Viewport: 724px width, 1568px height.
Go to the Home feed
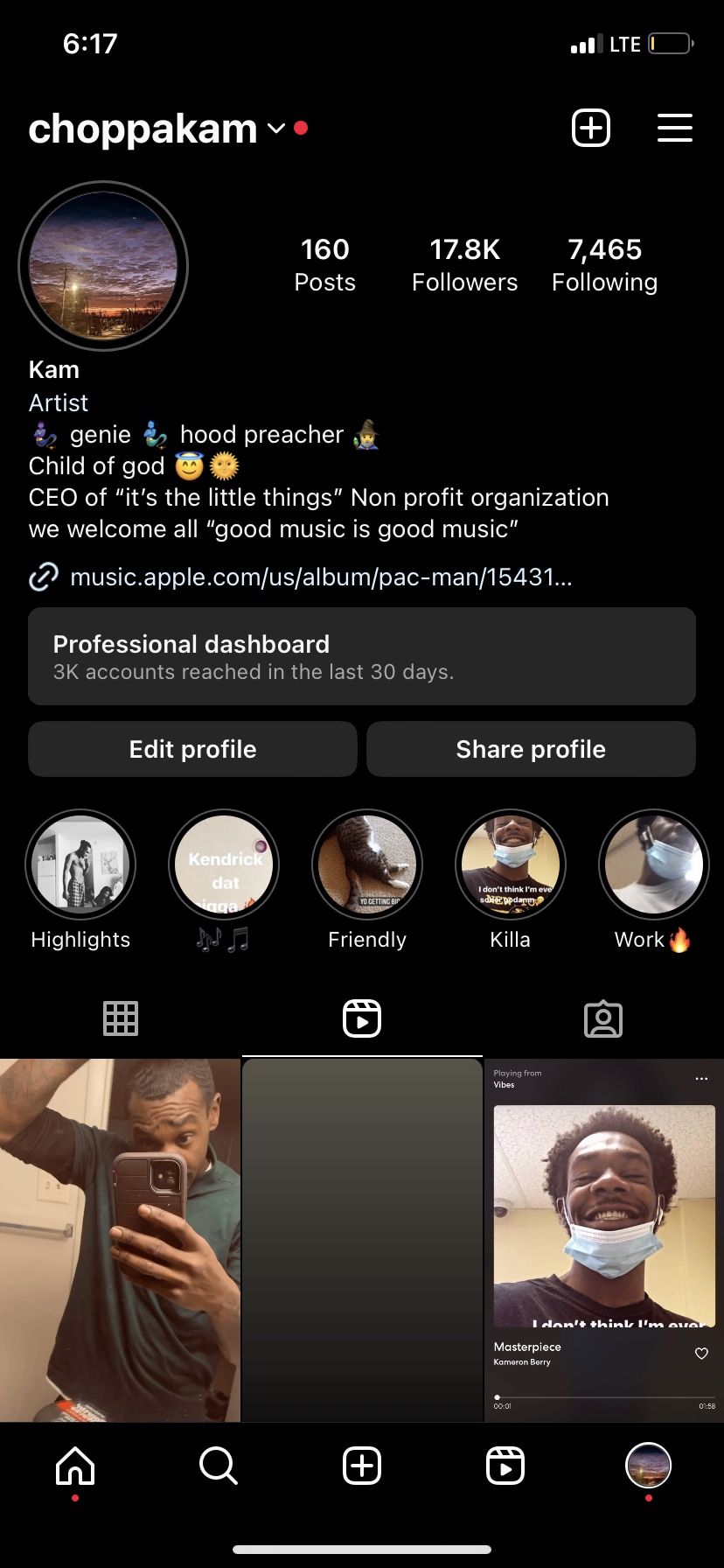(75, 1466)
